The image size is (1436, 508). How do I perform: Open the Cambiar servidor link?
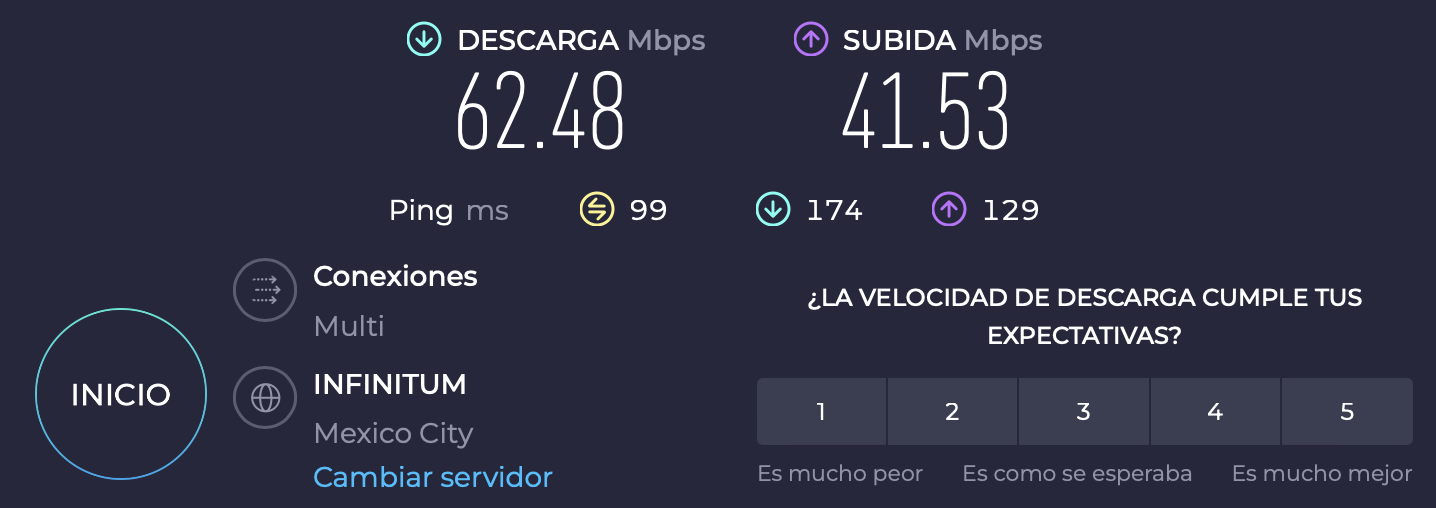click(x=432, y=477)
